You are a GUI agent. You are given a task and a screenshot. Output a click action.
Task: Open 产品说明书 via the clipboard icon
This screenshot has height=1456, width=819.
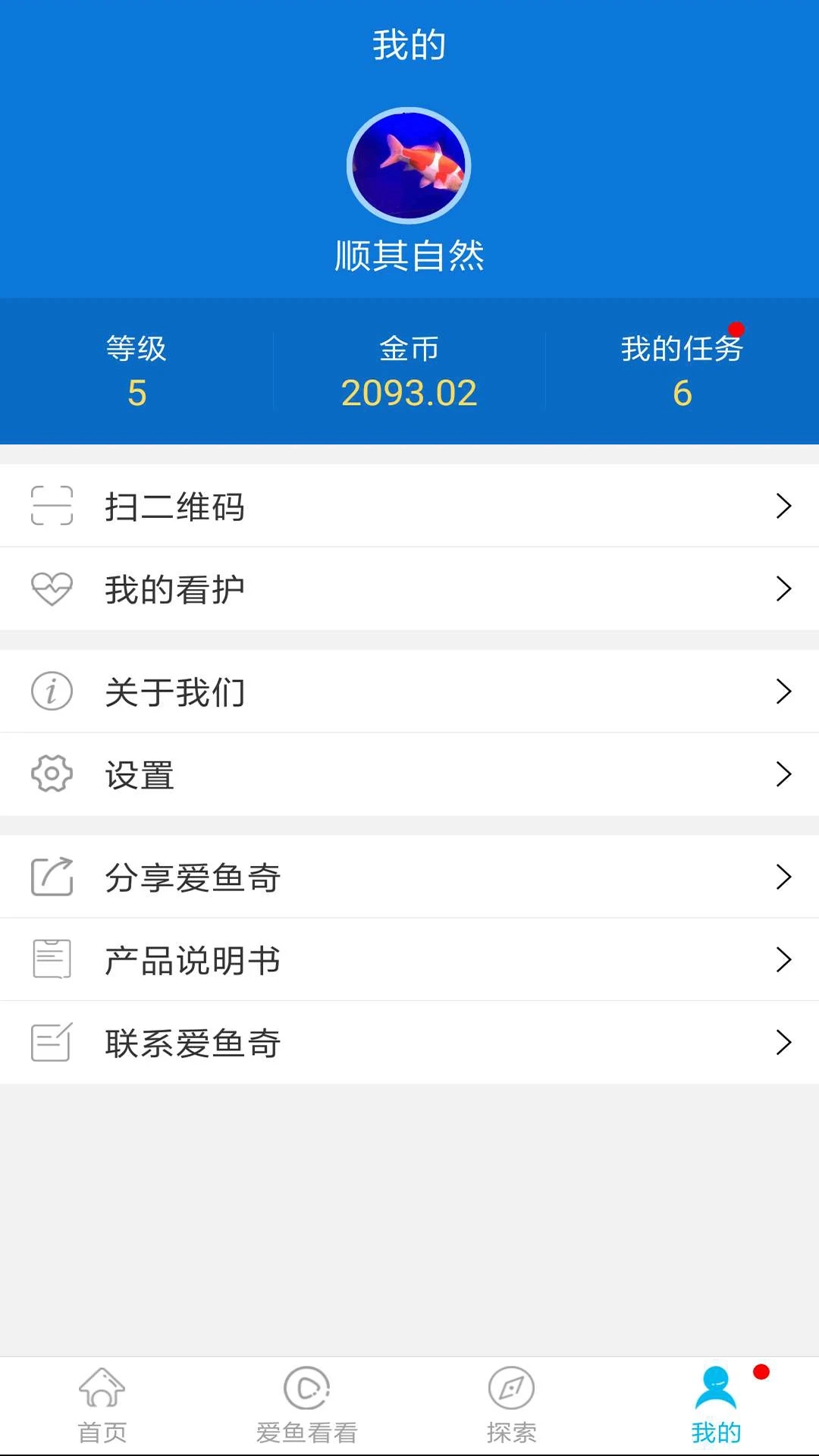[x=50, y=959]
